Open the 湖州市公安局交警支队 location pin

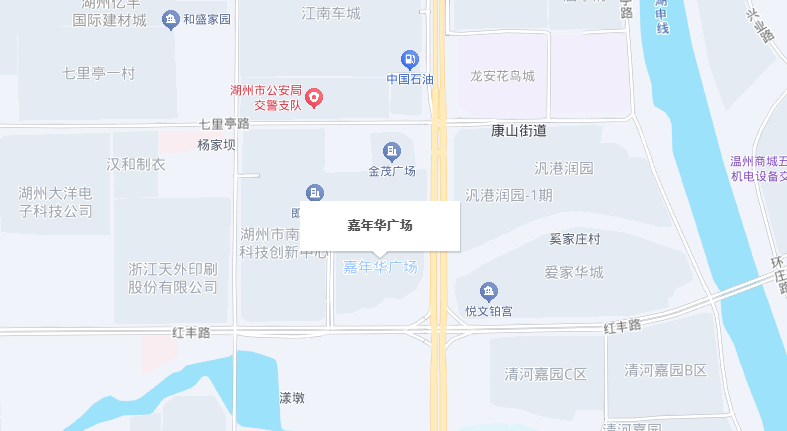(x=314, y=97)
